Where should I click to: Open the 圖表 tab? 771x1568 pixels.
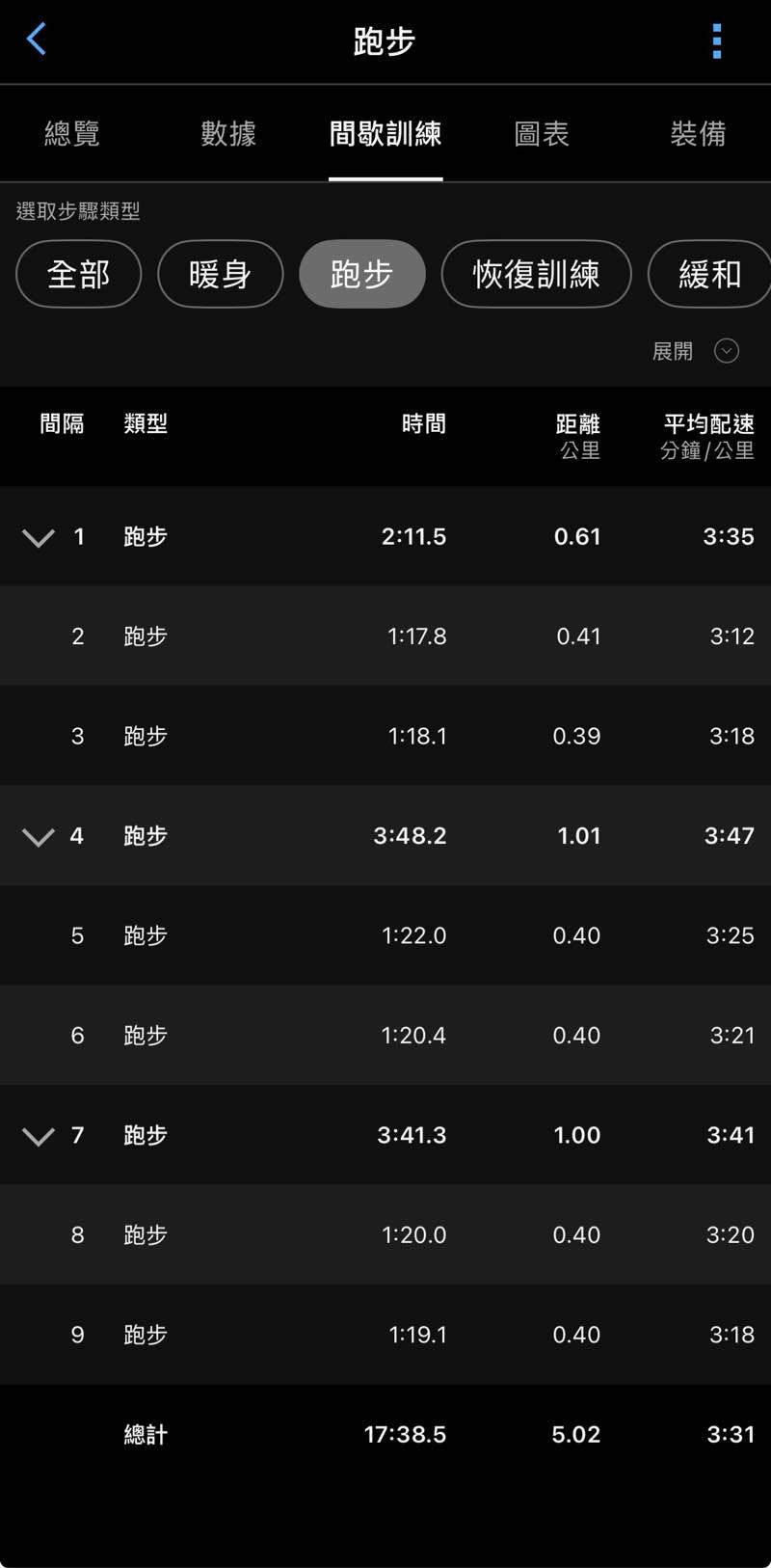(542, 133)
